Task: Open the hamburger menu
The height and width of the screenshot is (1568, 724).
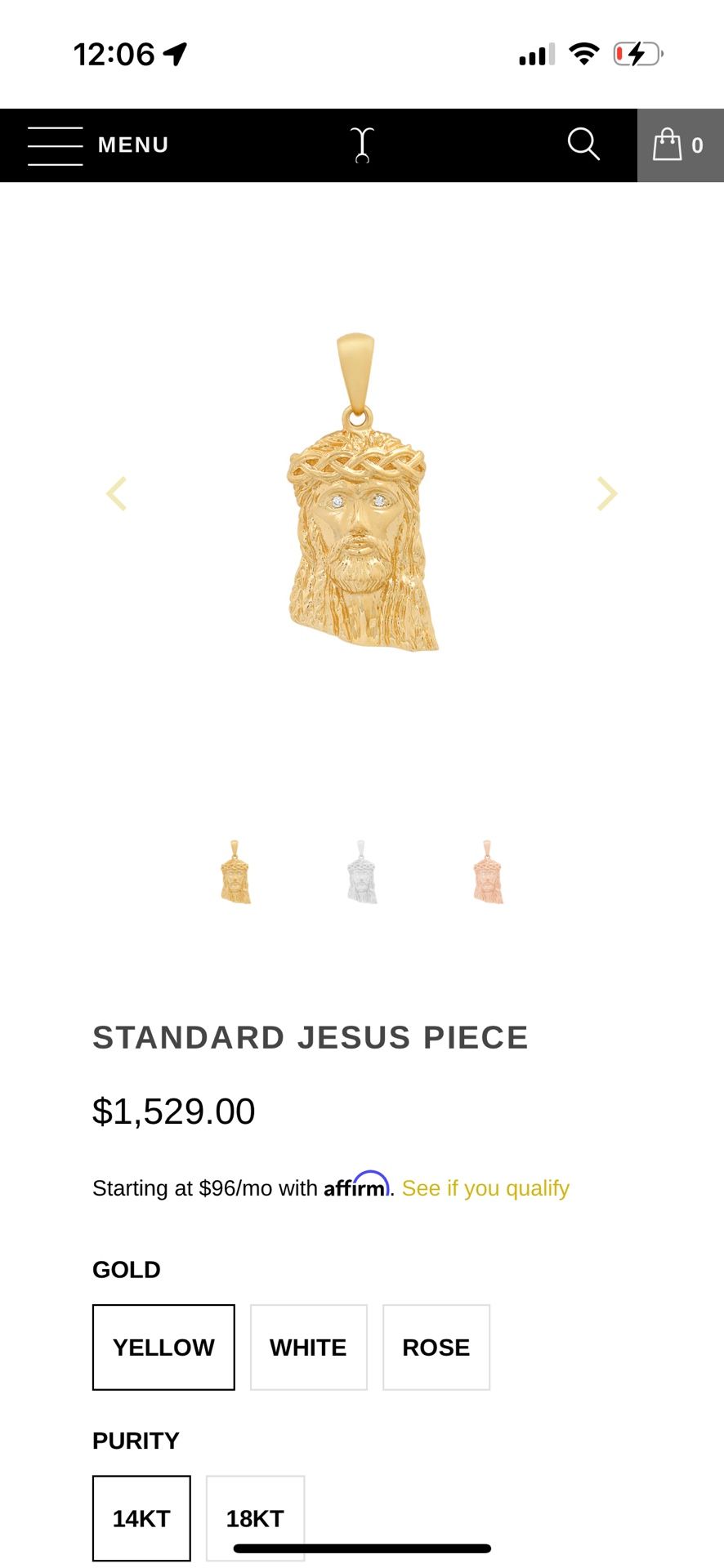Action: (54, 145)
